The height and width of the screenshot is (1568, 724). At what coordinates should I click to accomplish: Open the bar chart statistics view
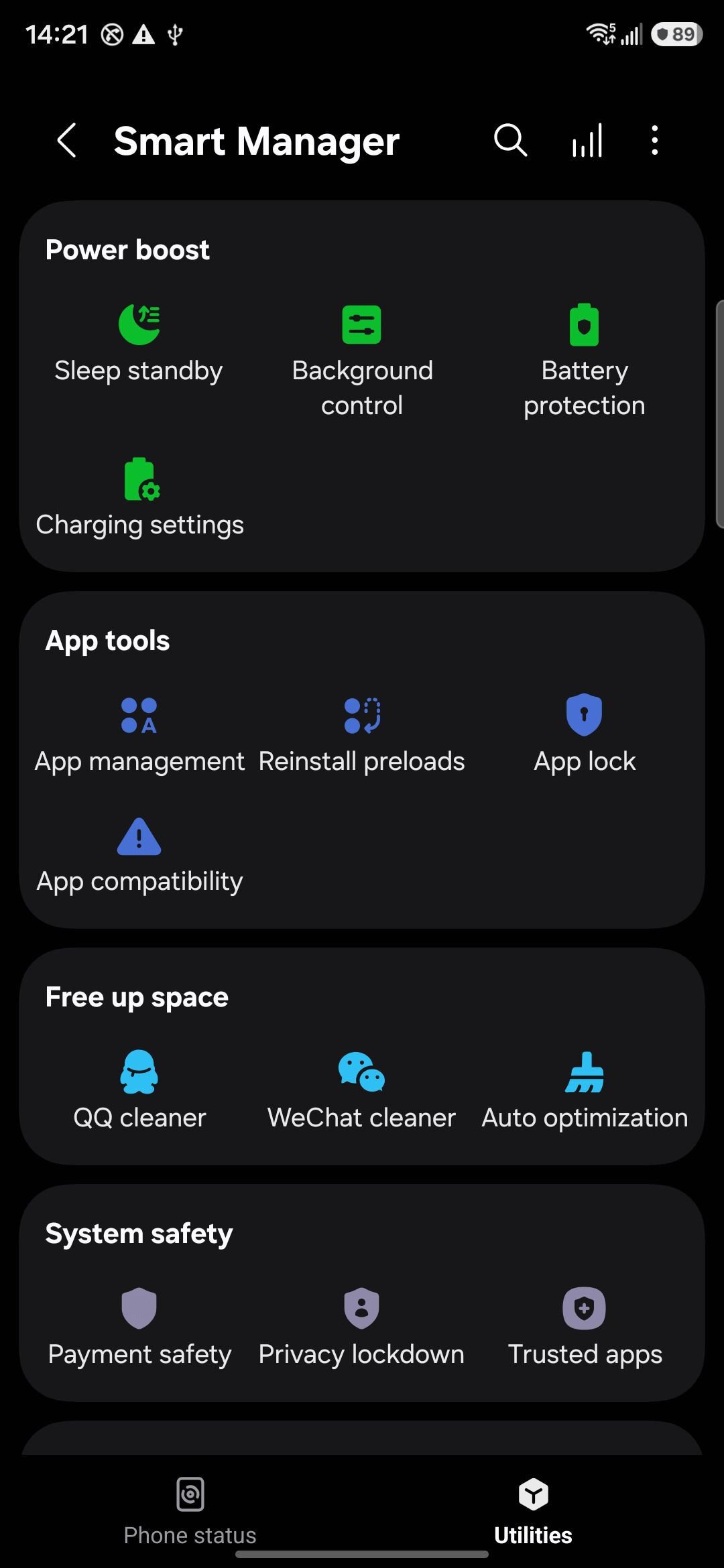click(x=585, y=141)
